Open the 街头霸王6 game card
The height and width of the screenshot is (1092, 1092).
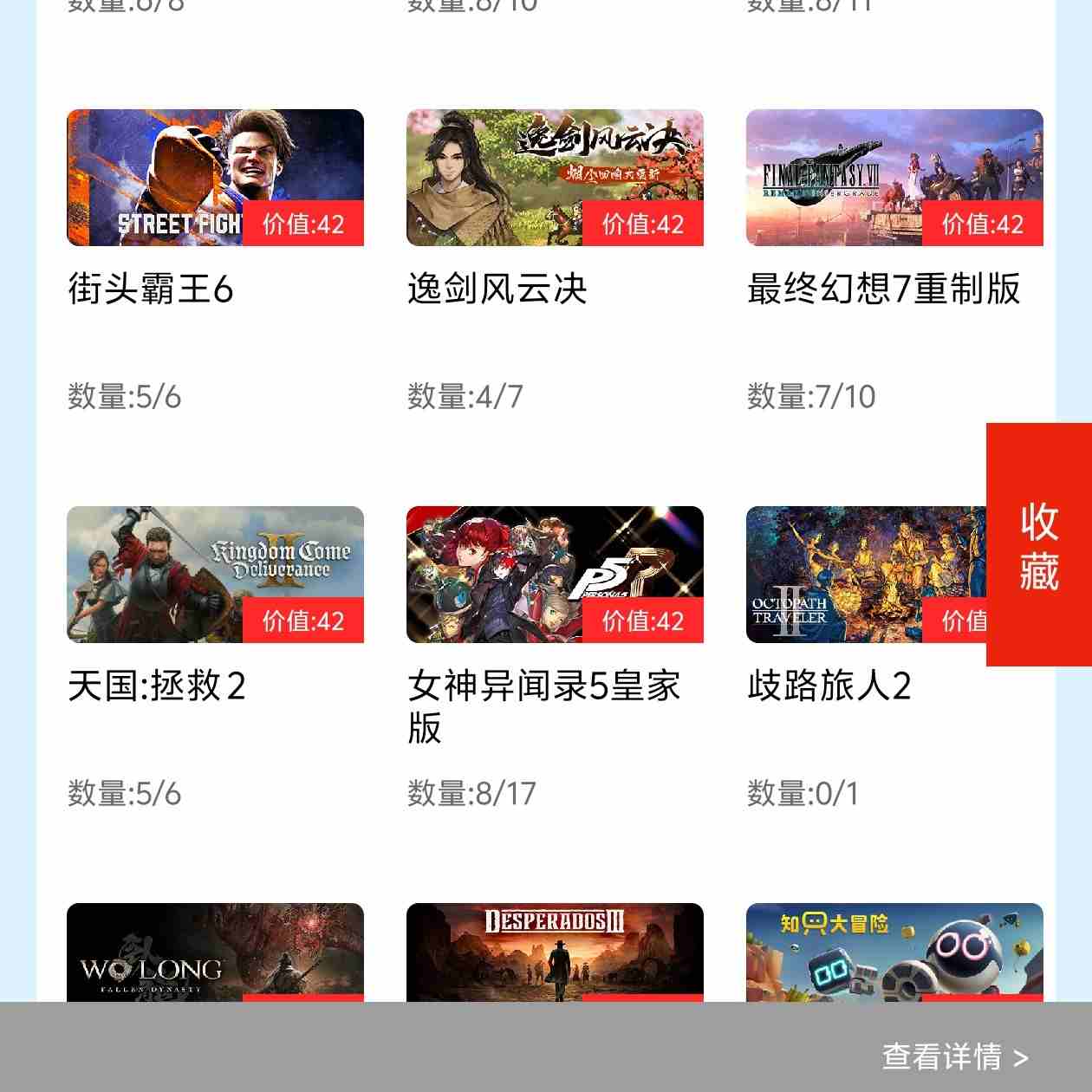(215, 178)
